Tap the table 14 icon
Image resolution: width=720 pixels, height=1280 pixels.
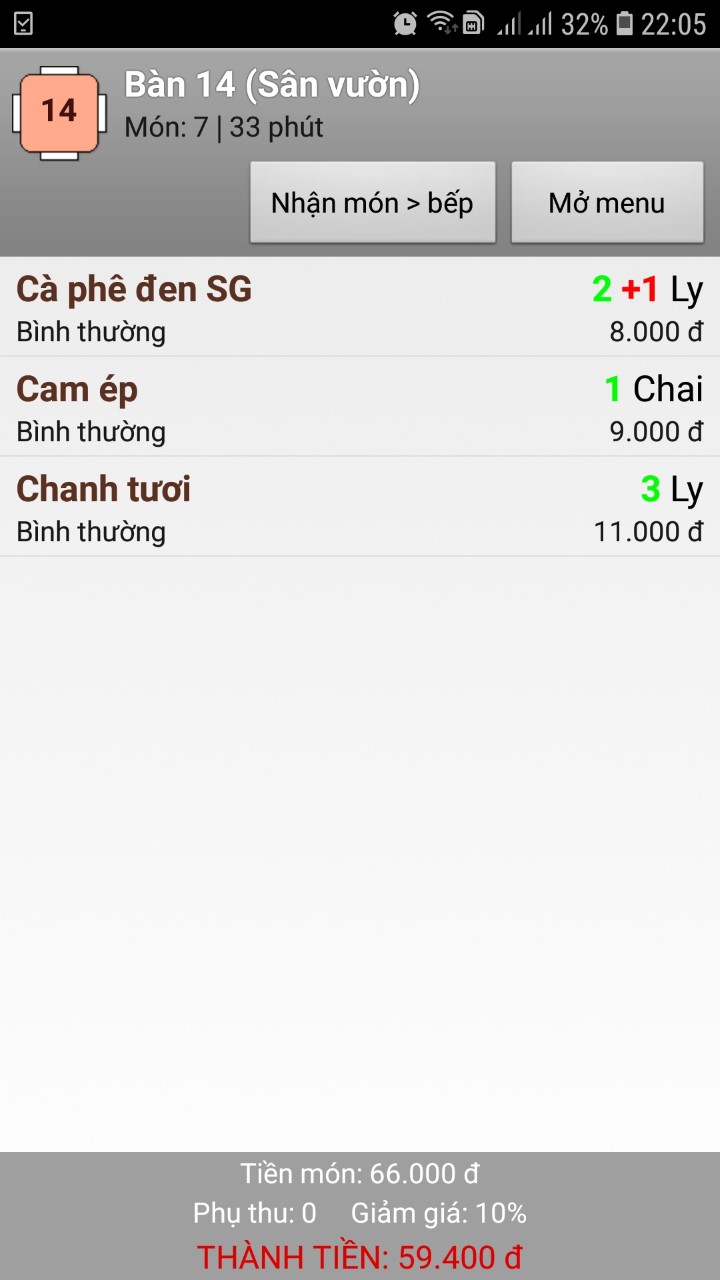point(59,112)
